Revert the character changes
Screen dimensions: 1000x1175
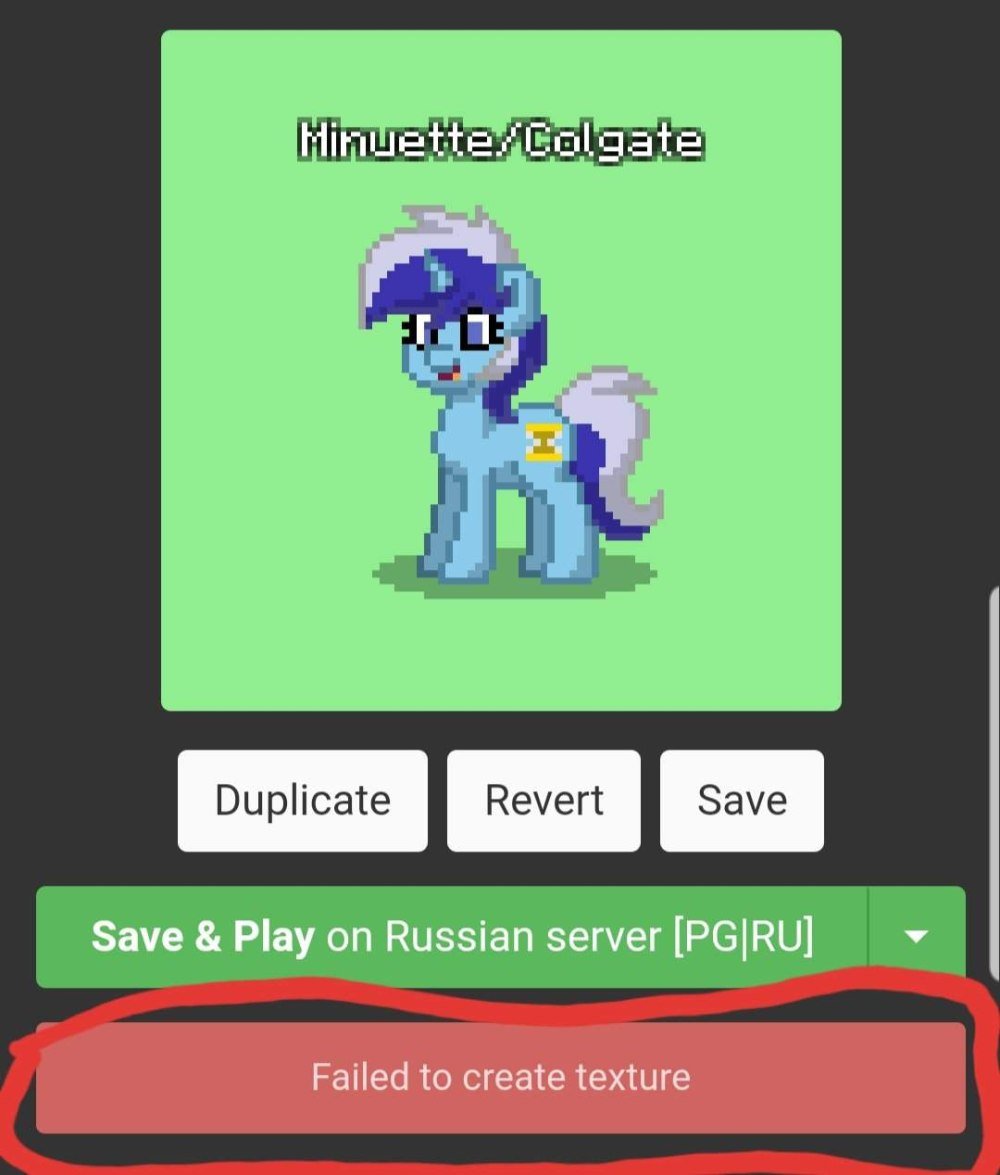(x=543, y=800)
